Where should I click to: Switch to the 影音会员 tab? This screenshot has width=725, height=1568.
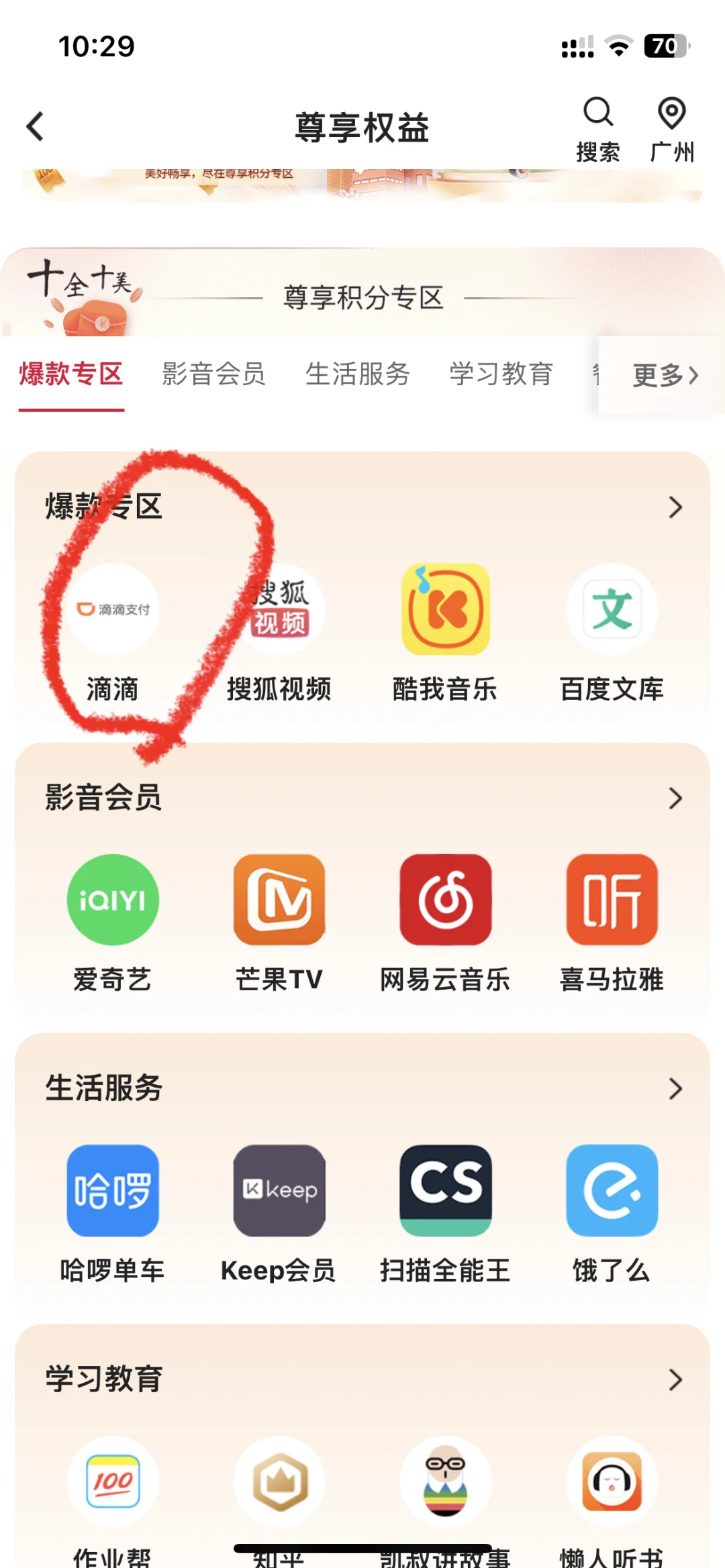[213, 374]
